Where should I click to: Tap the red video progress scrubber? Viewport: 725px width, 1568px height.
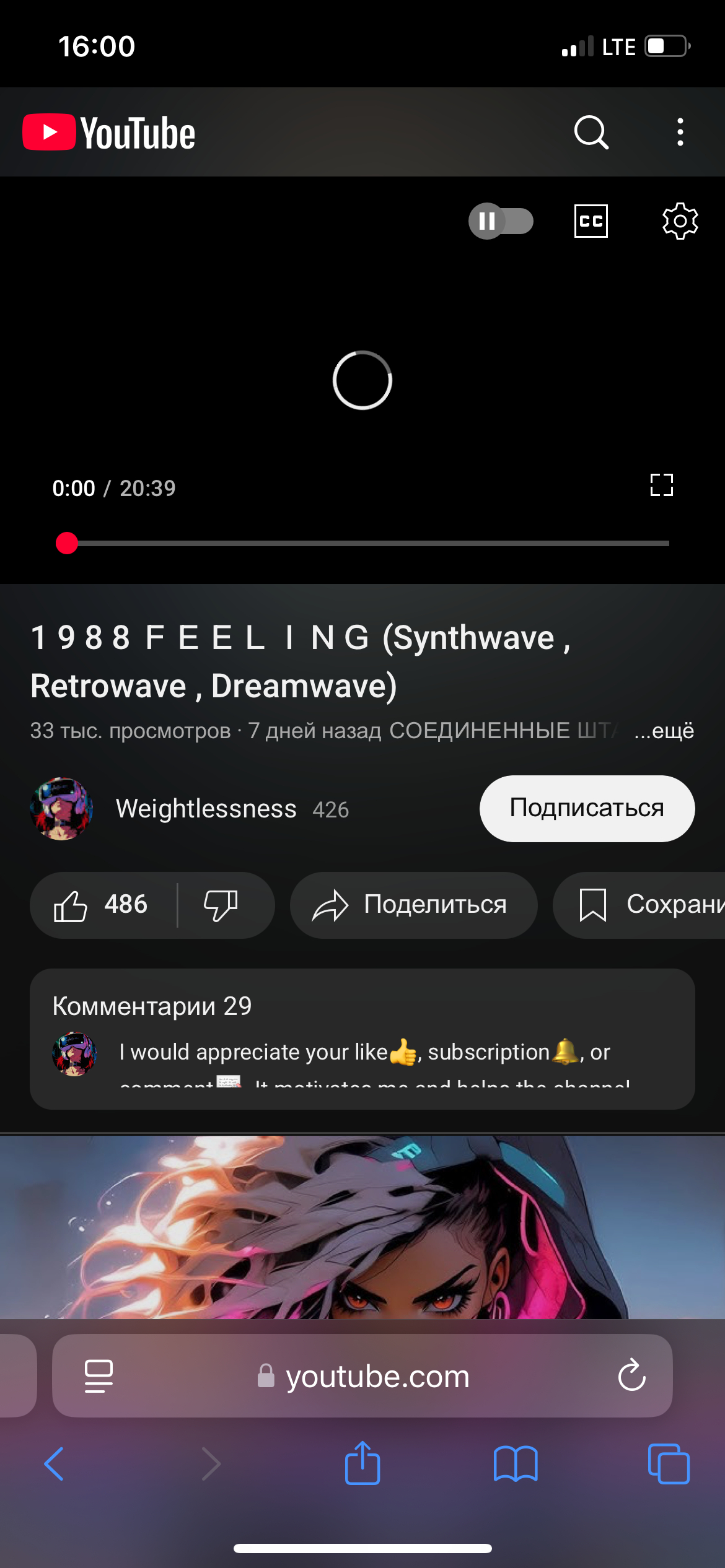[x=67, y=543]
